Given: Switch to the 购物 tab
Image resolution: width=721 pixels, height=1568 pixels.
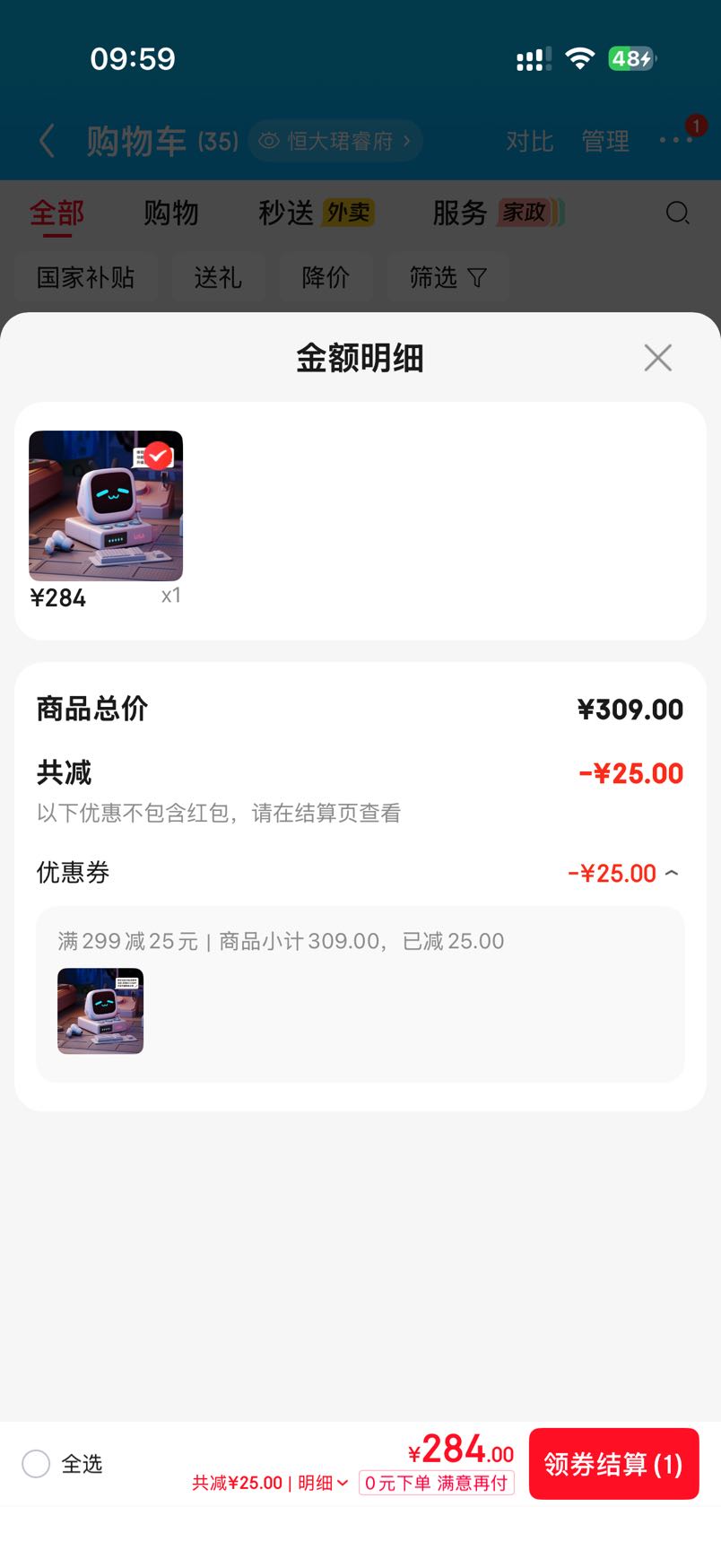Looking at the screenshot, I should [171, 213].
